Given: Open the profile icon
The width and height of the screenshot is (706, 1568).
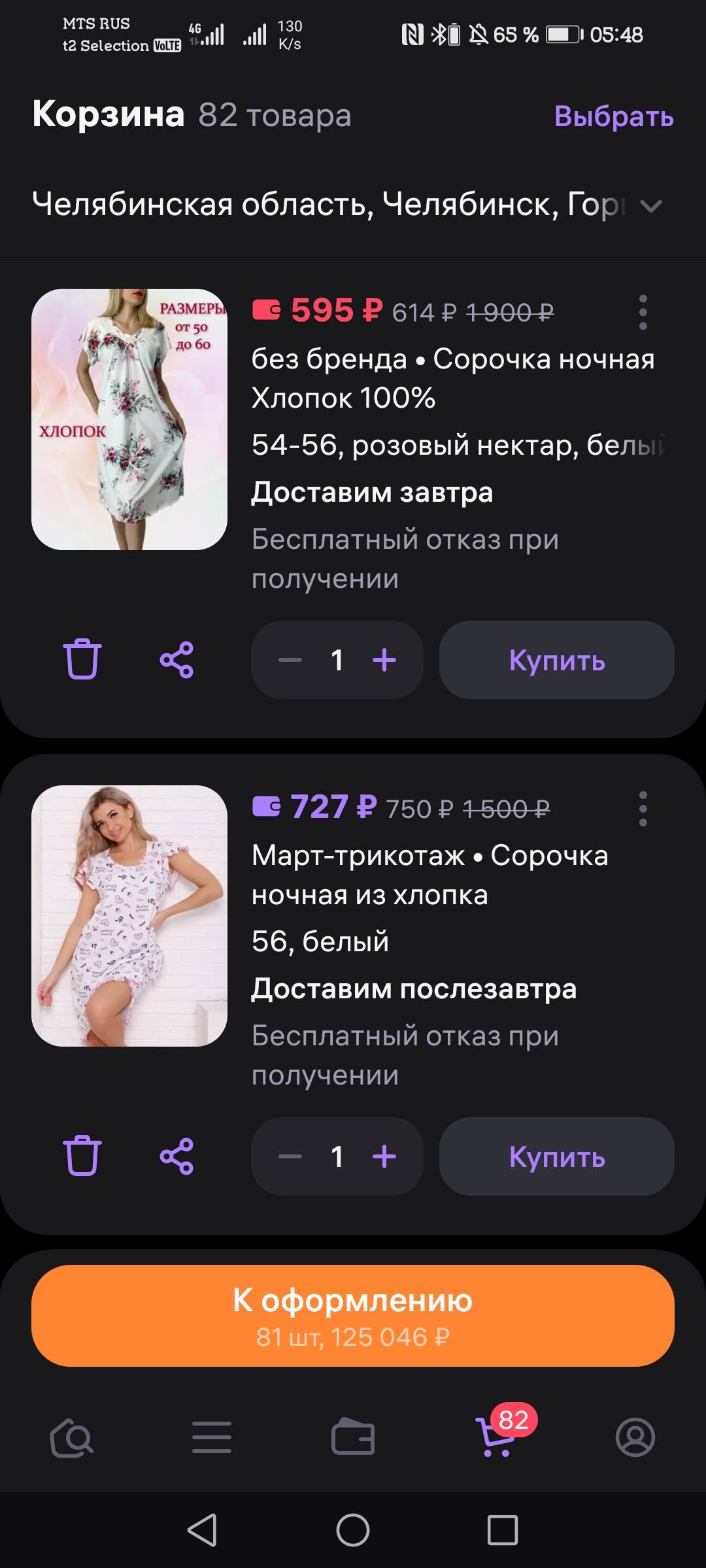Looking at the screenshot, I should (x=633, y=1441).
